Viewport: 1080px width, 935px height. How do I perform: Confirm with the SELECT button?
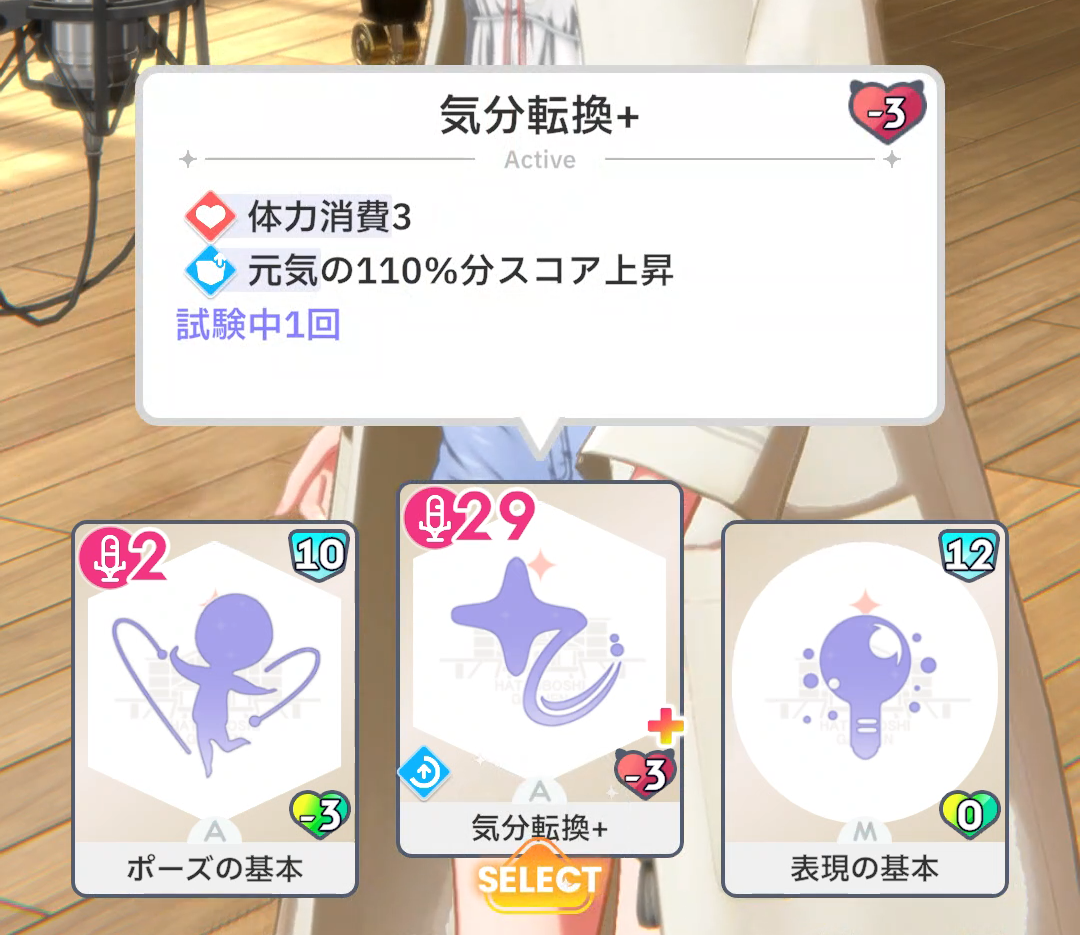pyautogui.click(x=539, y=880)
